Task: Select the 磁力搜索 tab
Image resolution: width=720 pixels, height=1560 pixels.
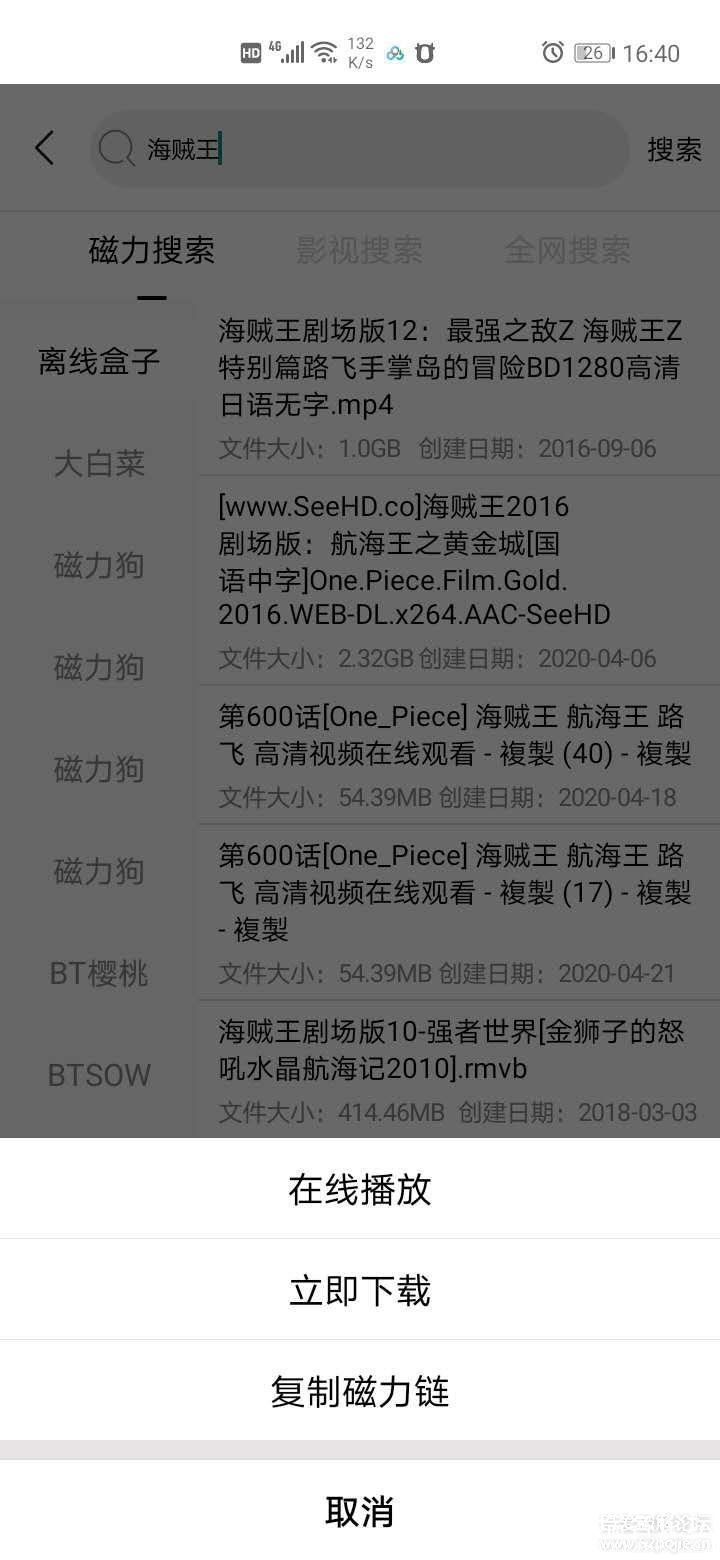Action: pos(152,250)
